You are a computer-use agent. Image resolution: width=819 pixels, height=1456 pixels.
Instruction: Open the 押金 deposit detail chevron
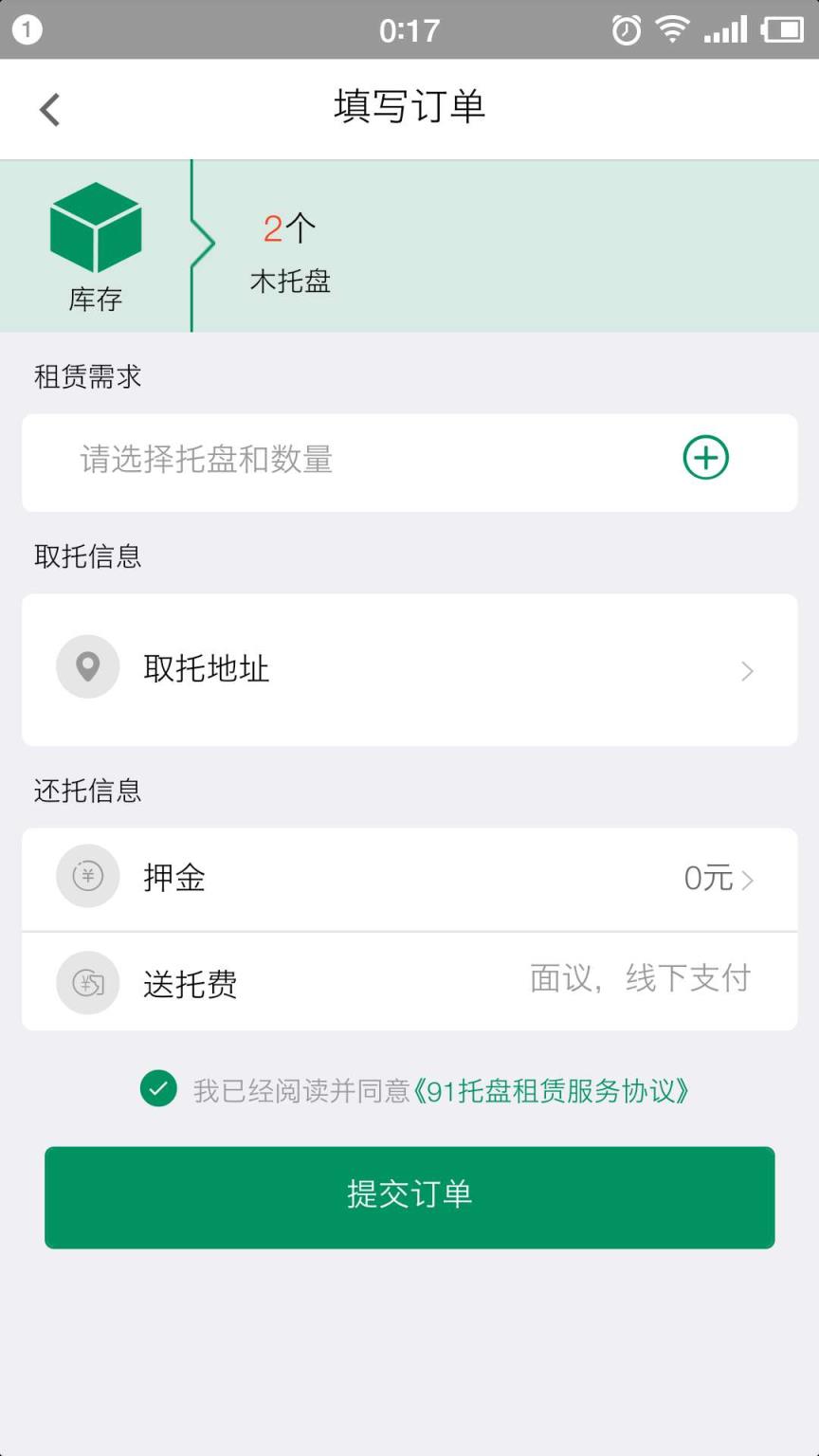click(x=750, y=880)
